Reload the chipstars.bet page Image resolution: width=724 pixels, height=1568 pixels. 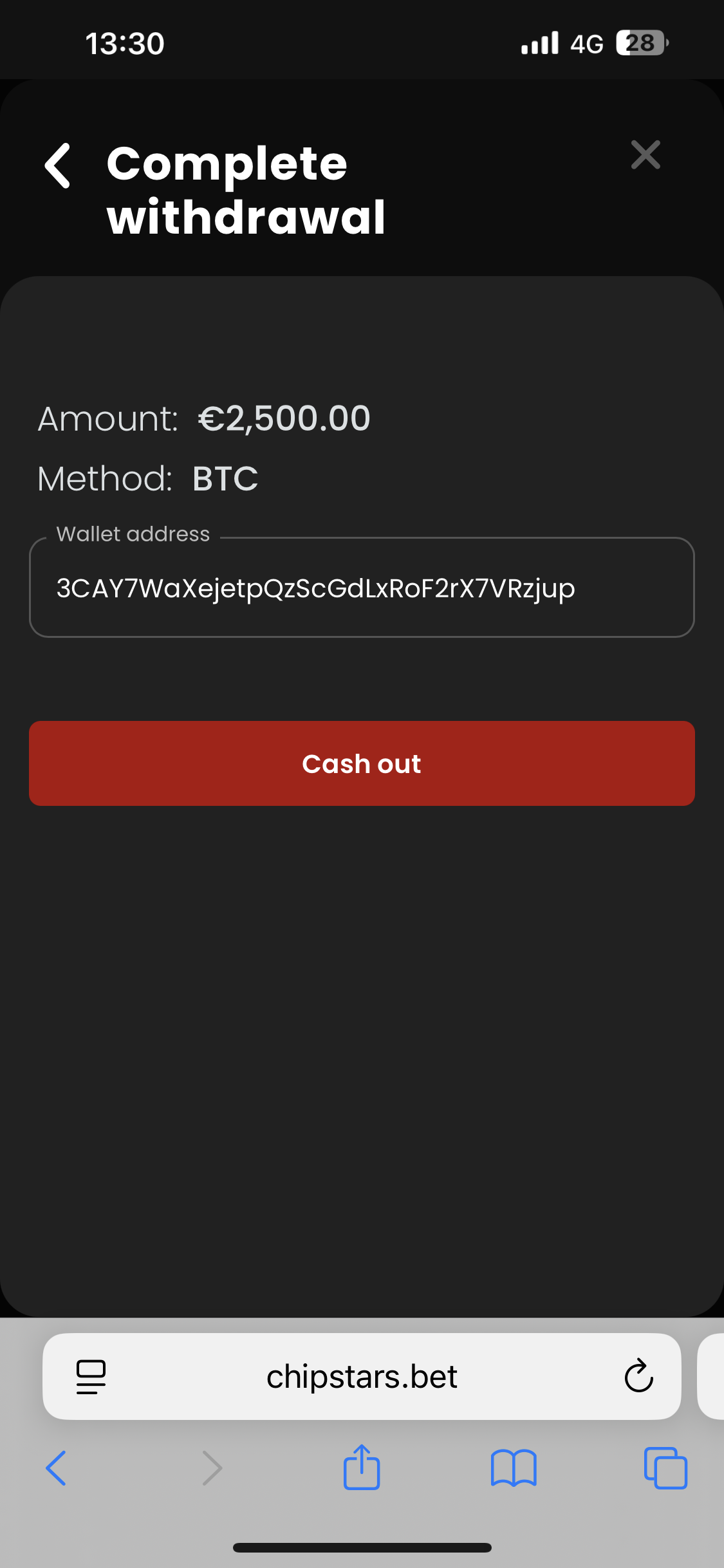(x=638, y=1376)
